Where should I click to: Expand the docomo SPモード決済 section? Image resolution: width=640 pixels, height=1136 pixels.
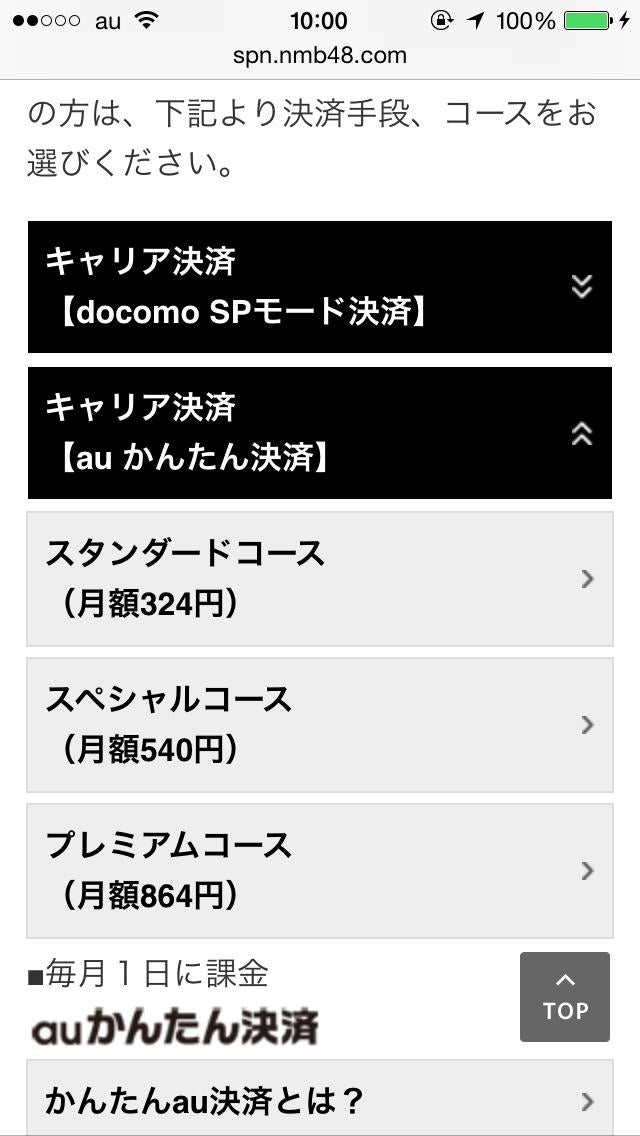[x=319, y=287]
